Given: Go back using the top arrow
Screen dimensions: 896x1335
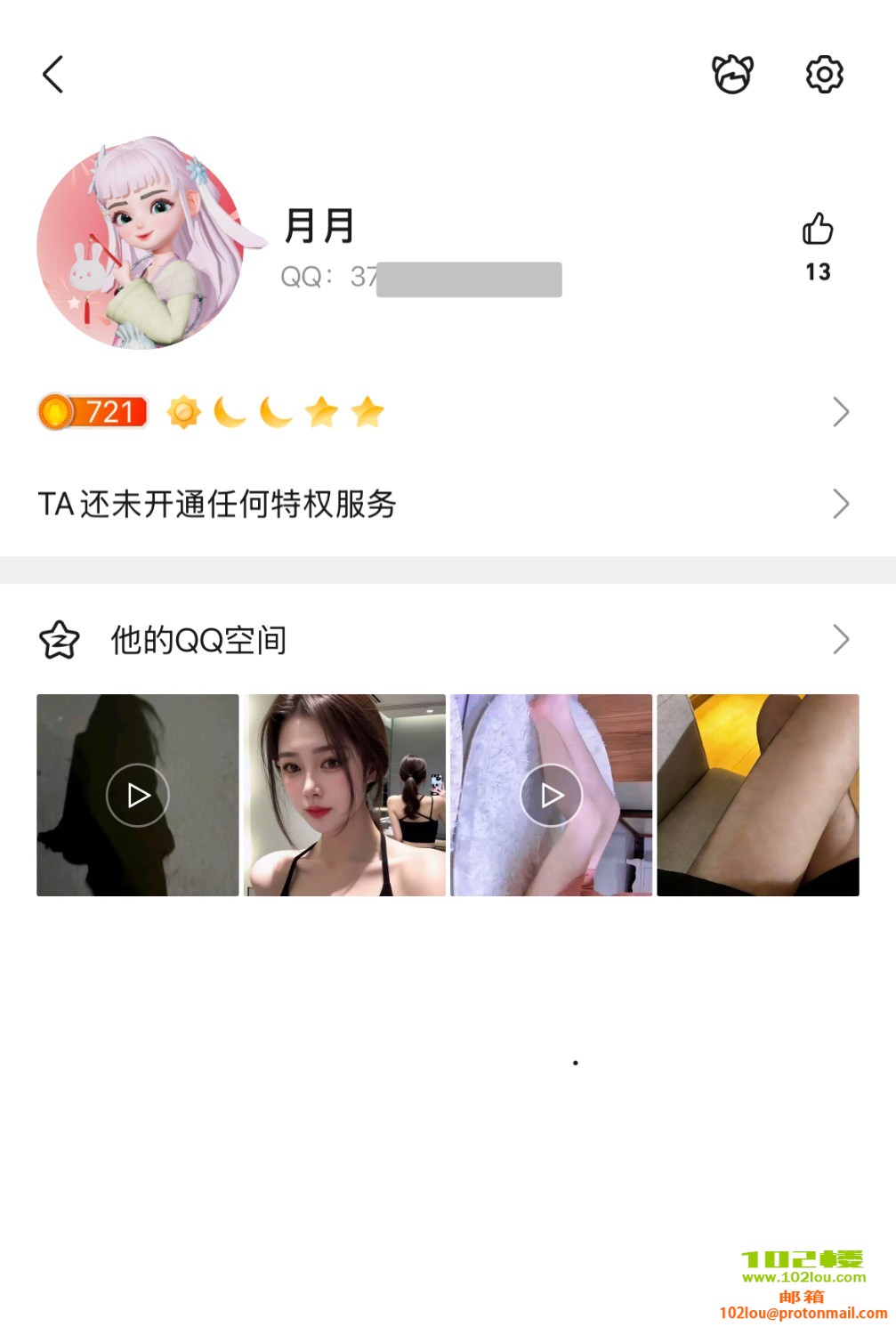Looking at the screenshot, I should (53, 74).
